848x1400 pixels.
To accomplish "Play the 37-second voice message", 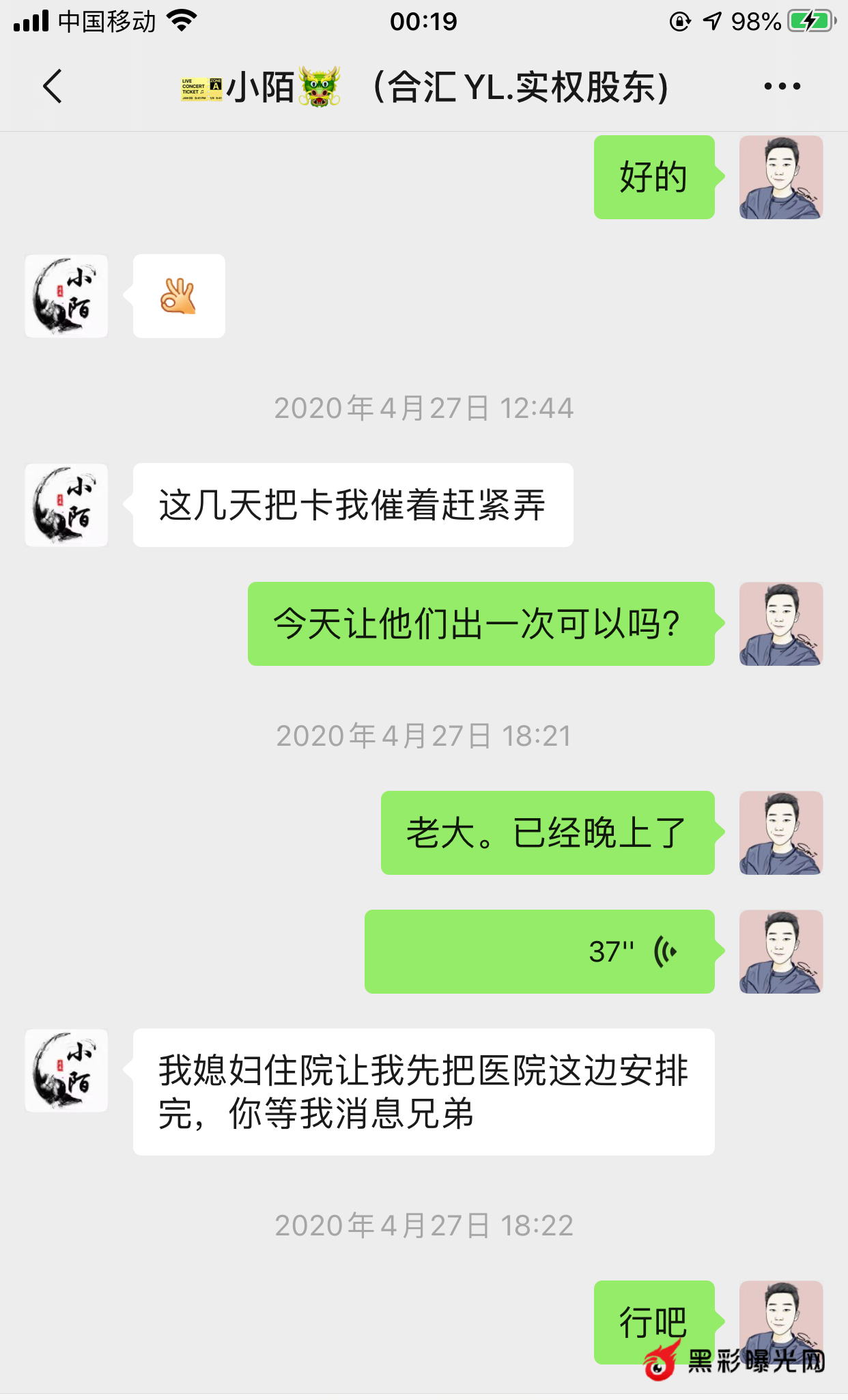I will click(539, 951).
